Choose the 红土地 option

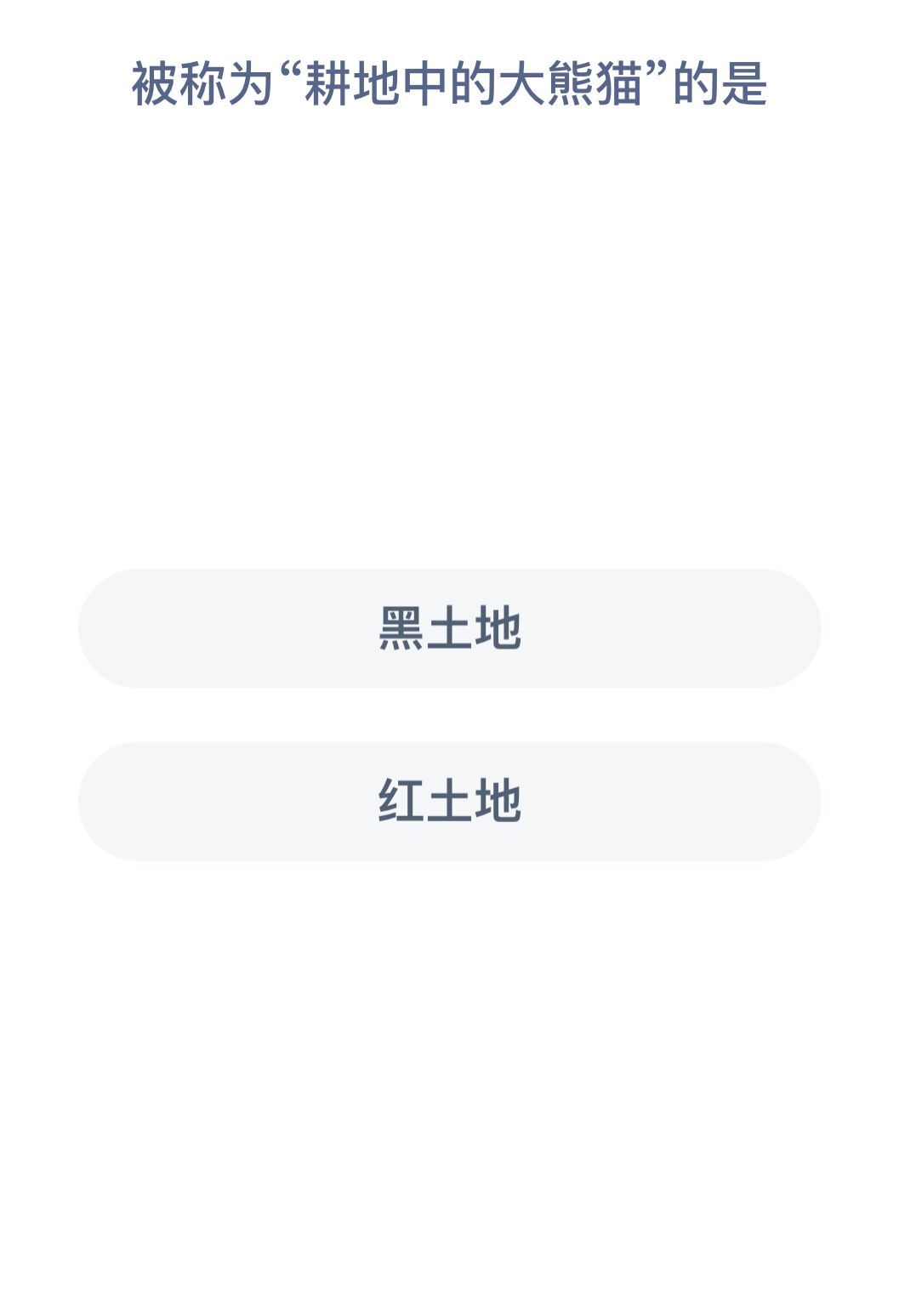coord(449,801)
